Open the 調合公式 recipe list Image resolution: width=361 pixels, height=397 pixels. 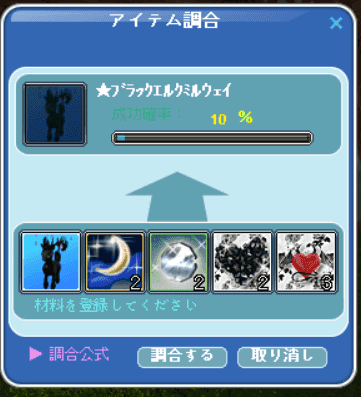click(69, 354)
